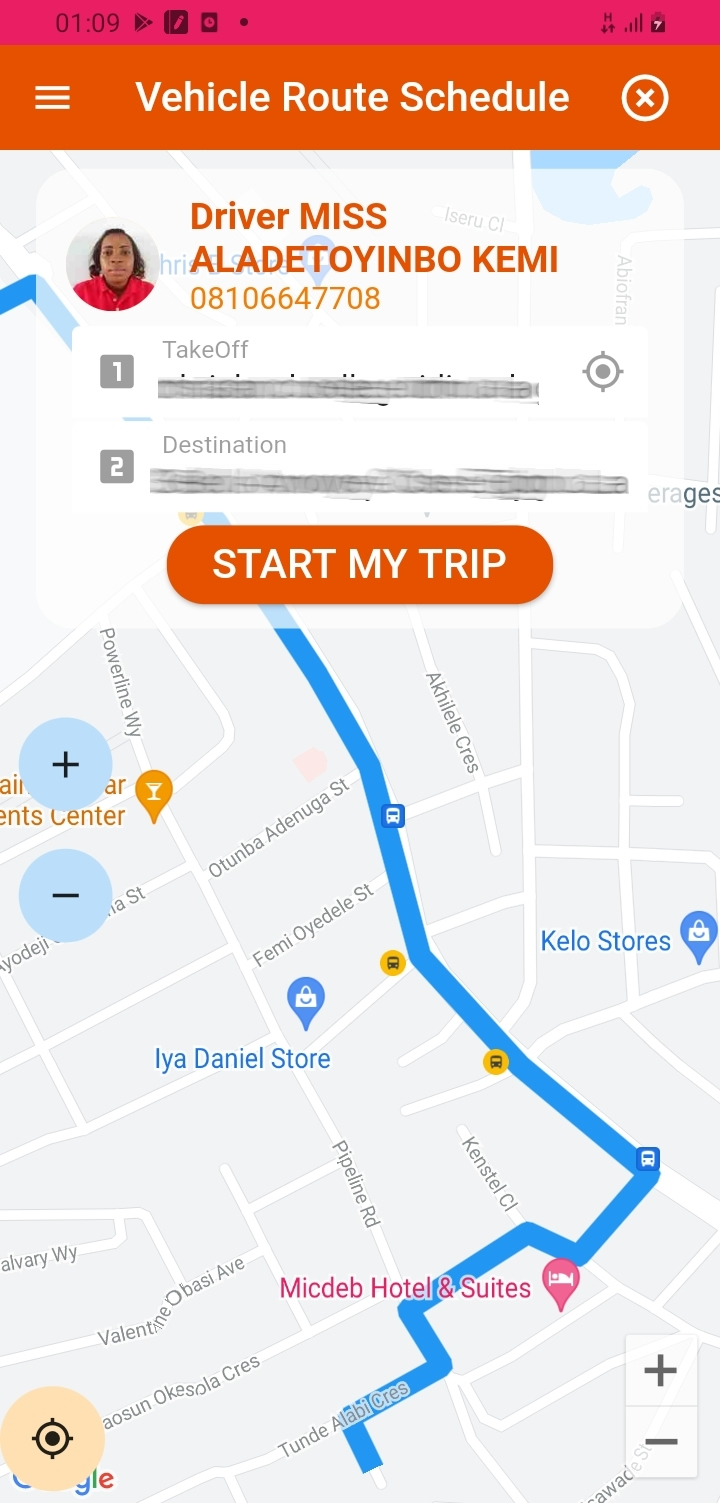720x1503 pixels.
Task: Zoom out using the square minus control
Action: click(660, 1442)
